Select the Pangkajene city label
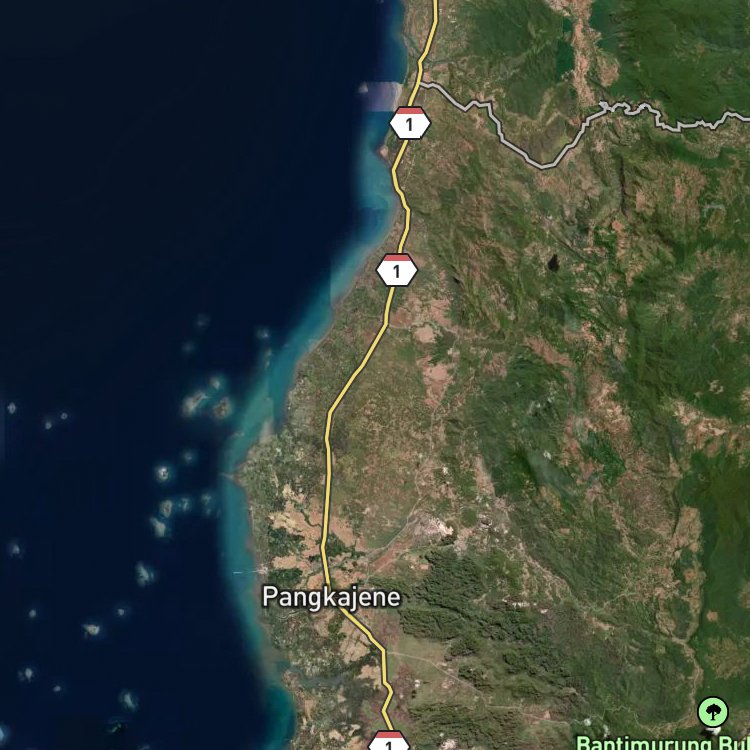The image size is (750, 750). [331, 598]
